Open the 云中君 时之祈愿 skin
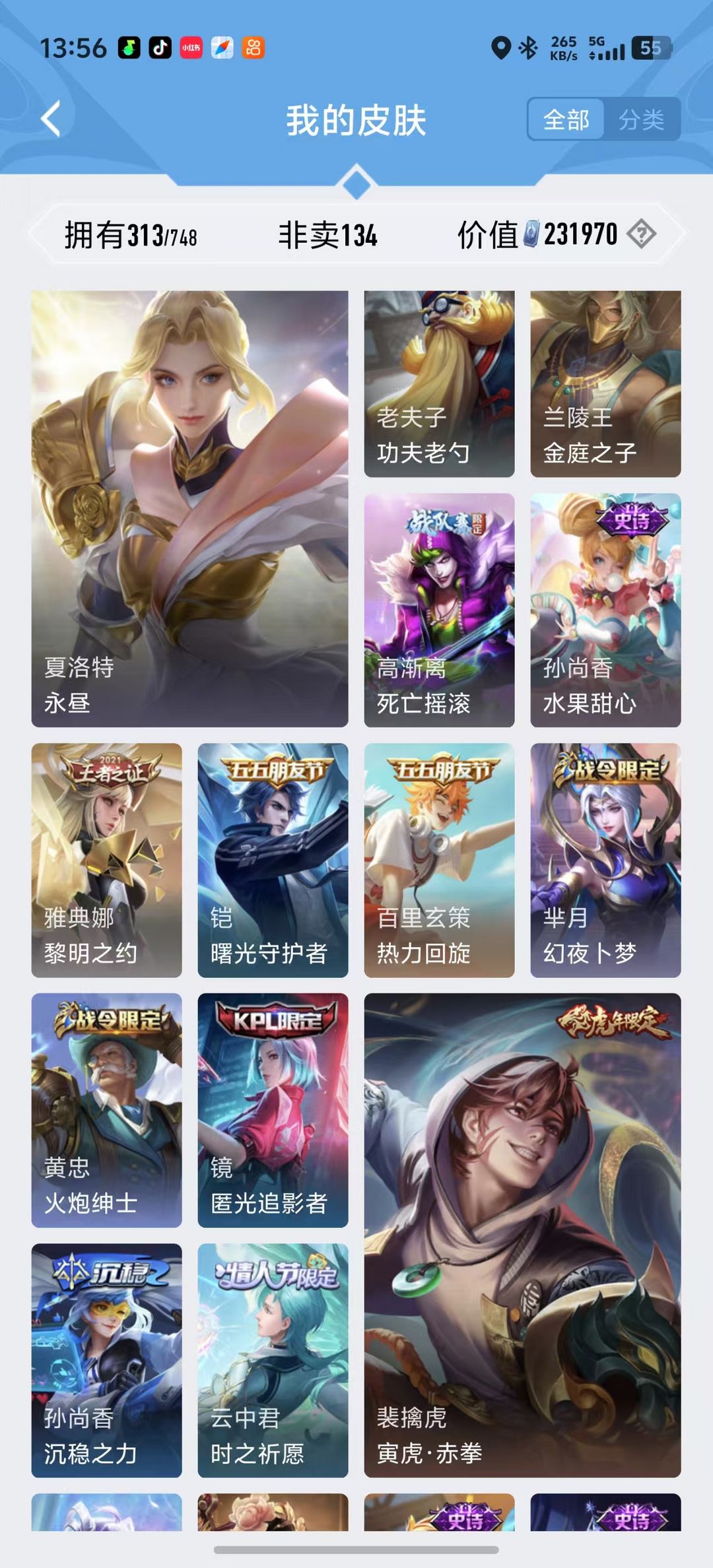 [273, 1359]
